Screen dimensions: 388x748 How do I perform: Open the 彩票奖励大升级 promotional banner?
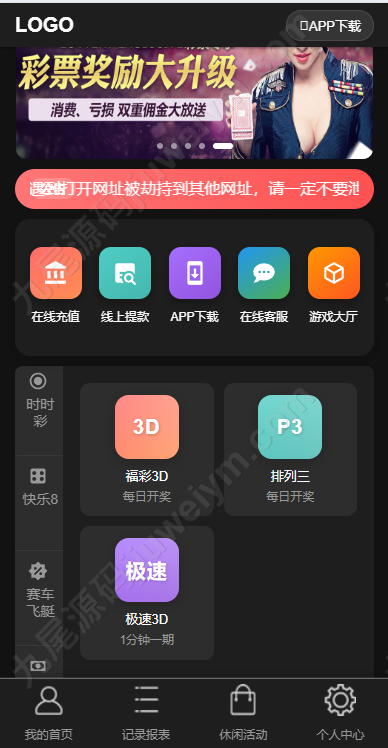click(194, 103)
